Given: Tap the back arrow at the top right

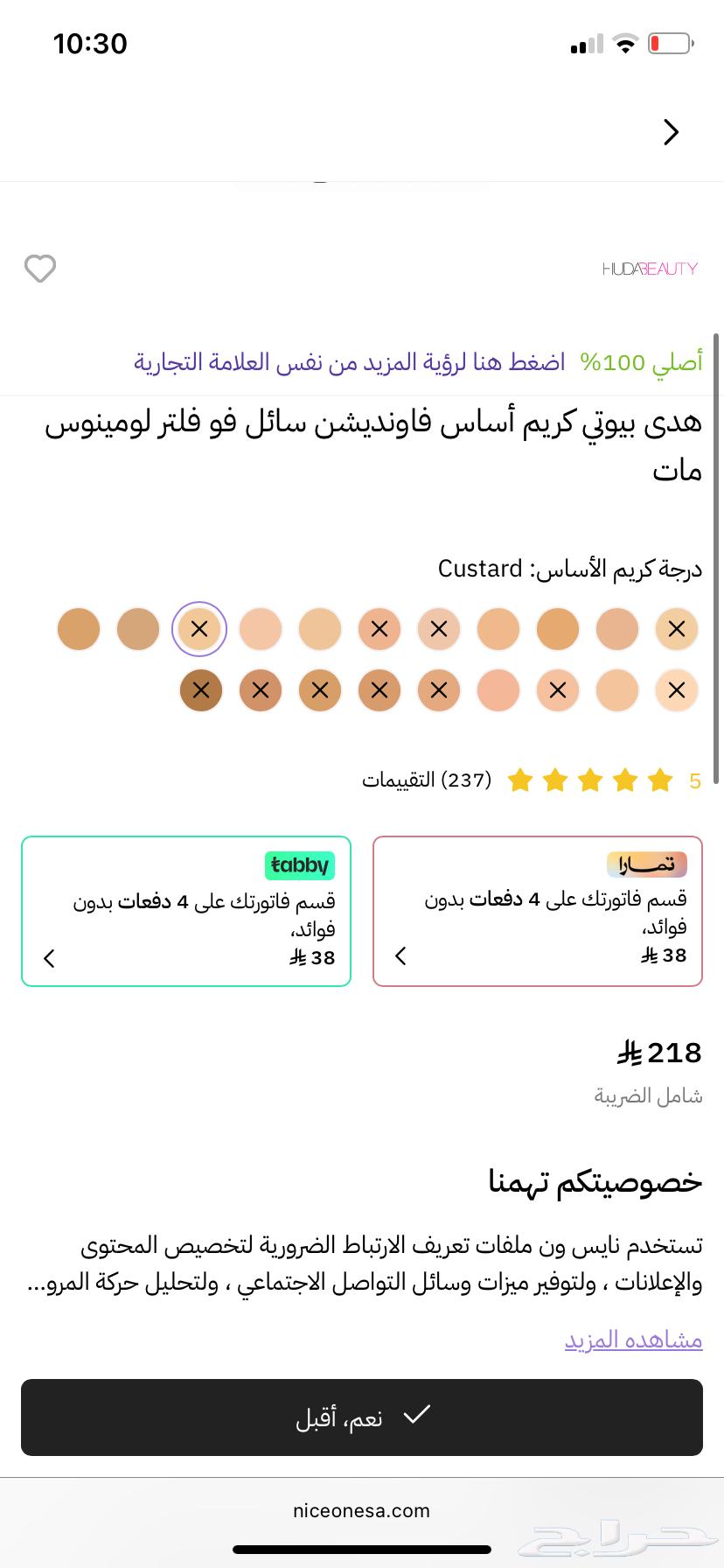Looking at the screenshot, I should click(672, 132).
